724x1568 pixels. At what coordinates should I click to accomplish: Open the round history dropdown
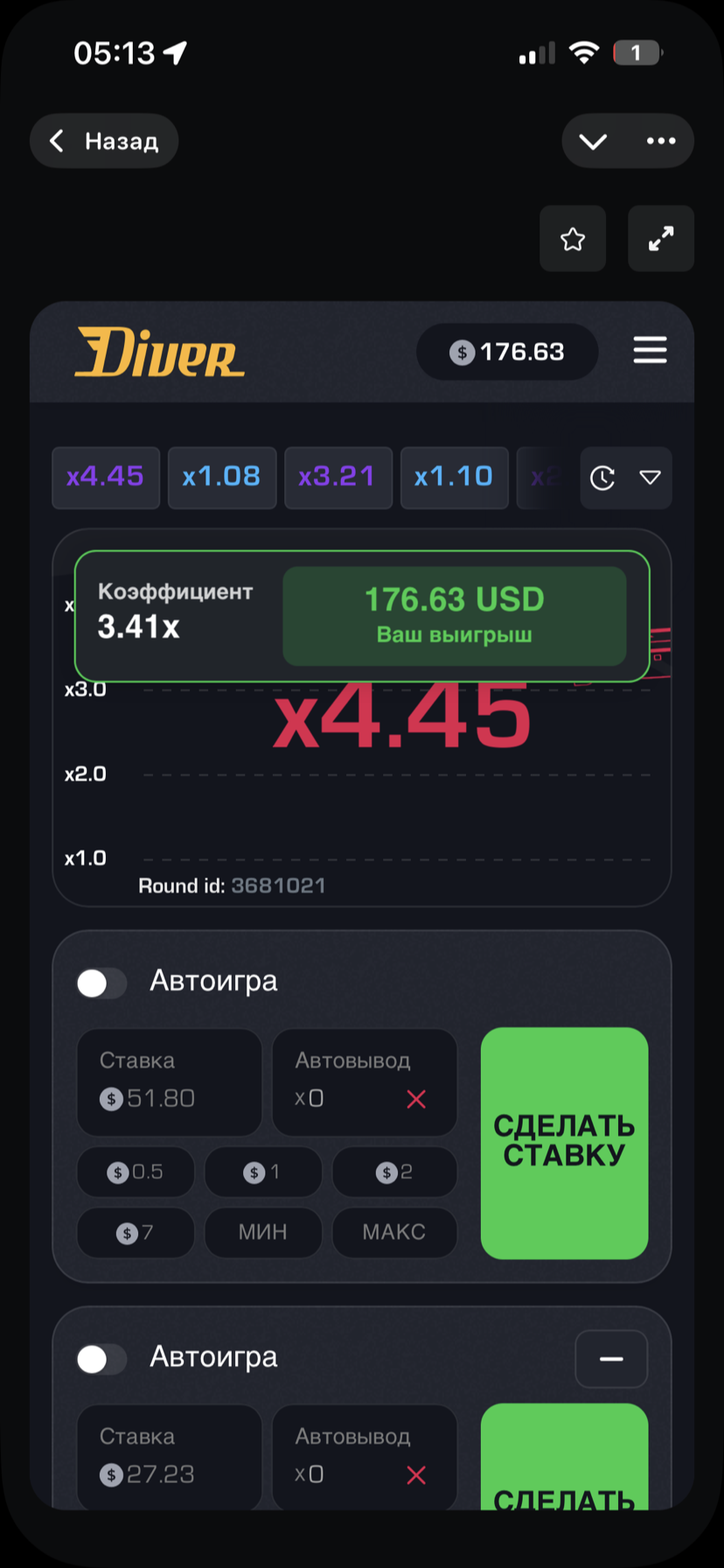[x=626, y=478]
